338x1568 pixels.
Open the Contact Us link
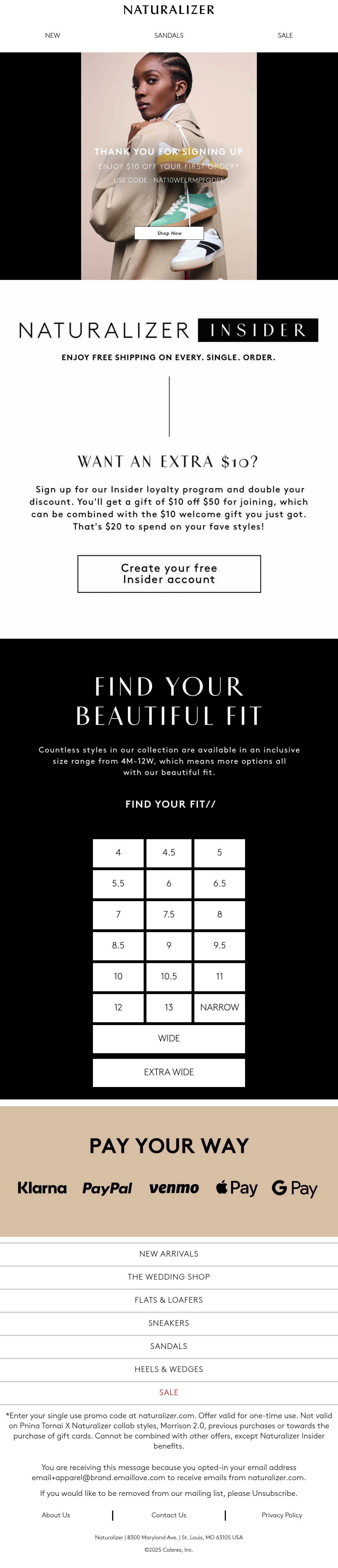[x=169, y=1515]
